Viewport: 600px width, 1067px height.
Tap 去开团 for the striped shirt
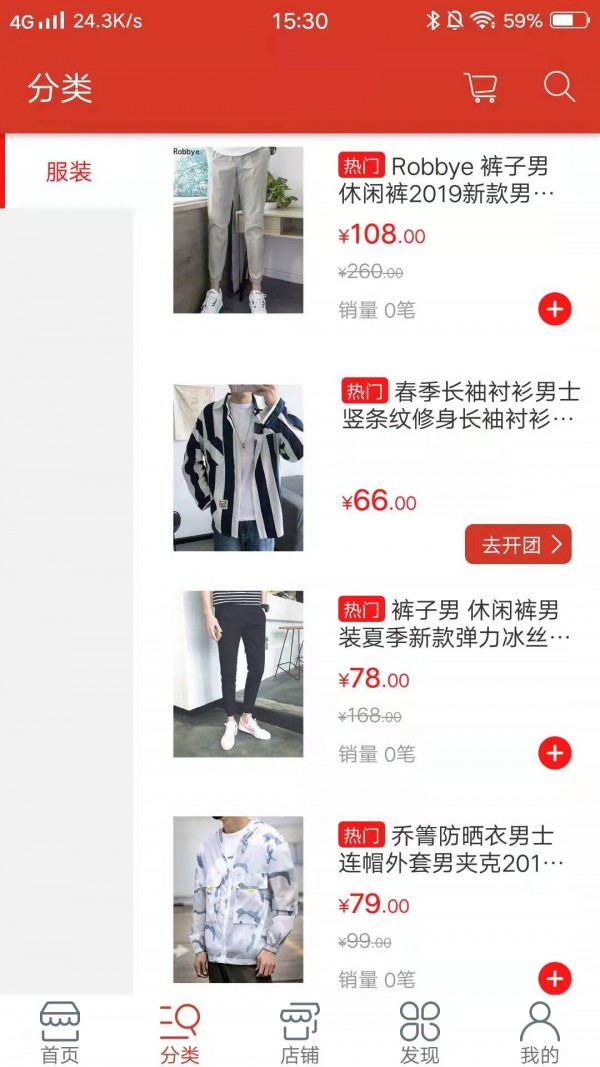tap(518, 544)
